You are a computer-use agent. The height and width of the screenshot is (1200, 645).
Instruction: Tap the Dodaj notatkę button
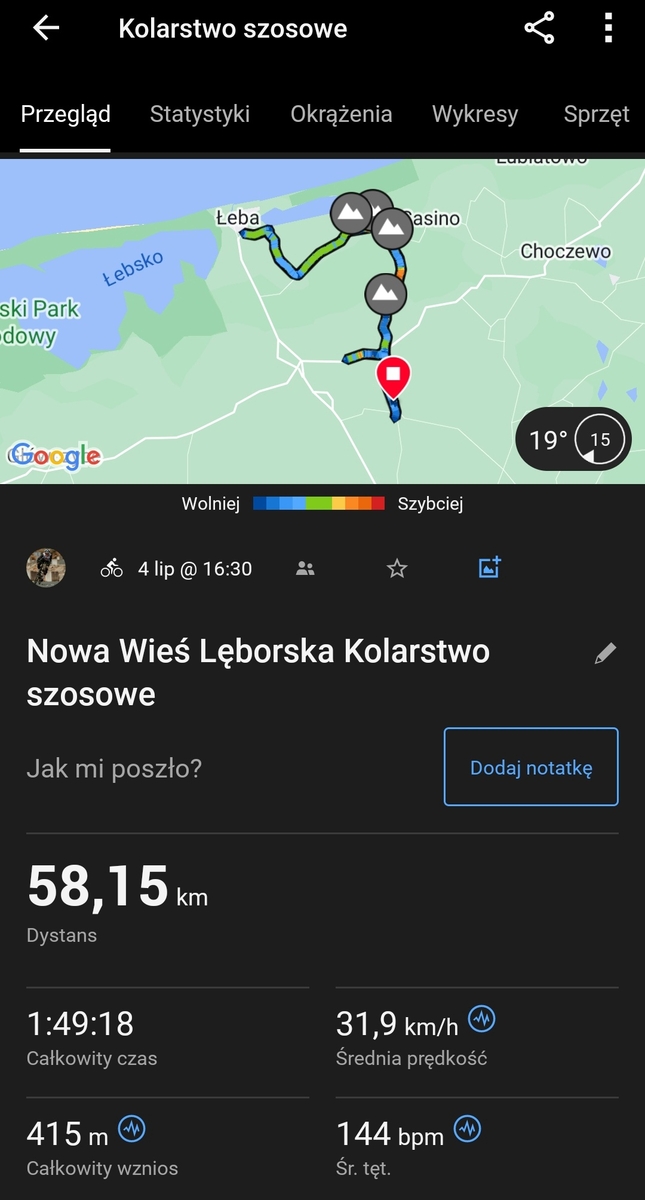(531, 767)
